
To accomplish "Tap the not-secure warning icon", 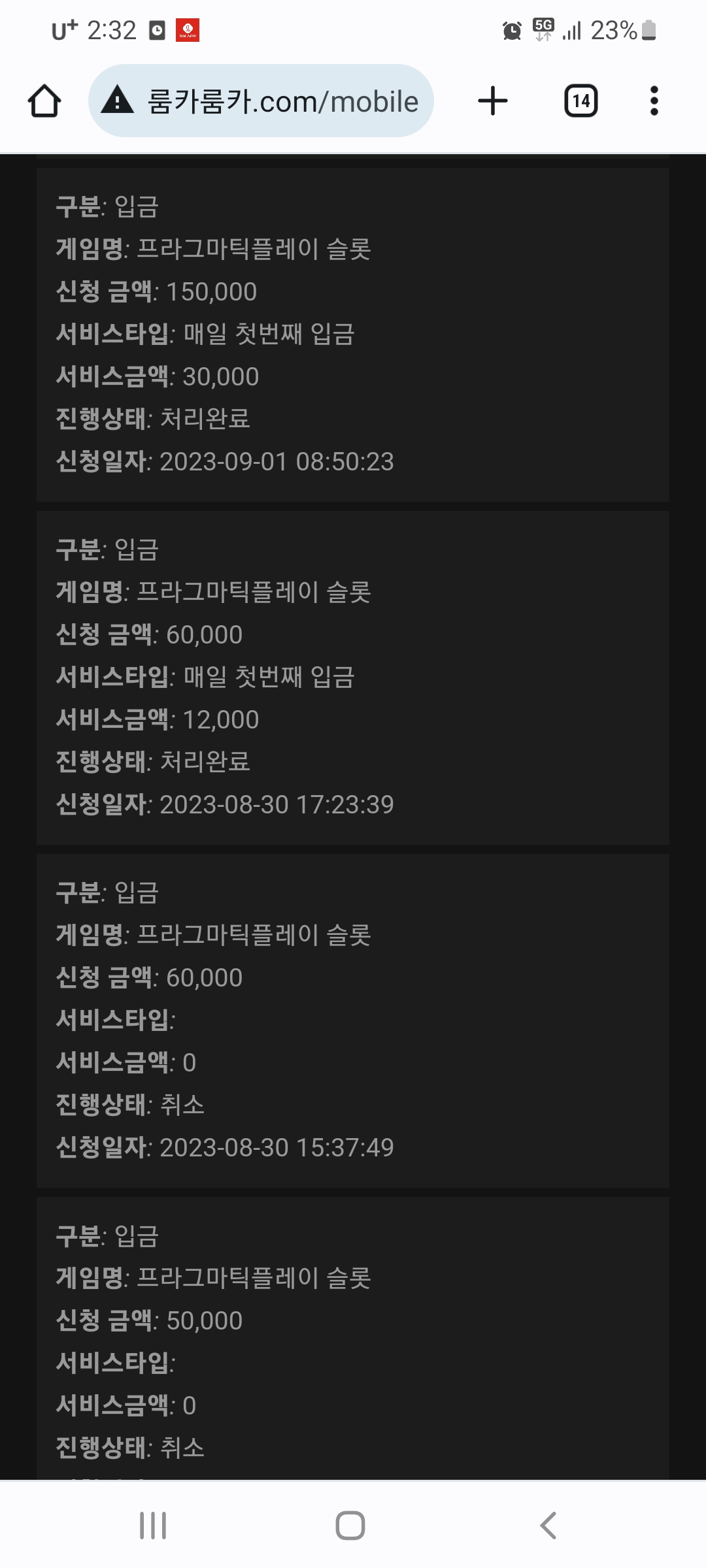I will 118,100.
